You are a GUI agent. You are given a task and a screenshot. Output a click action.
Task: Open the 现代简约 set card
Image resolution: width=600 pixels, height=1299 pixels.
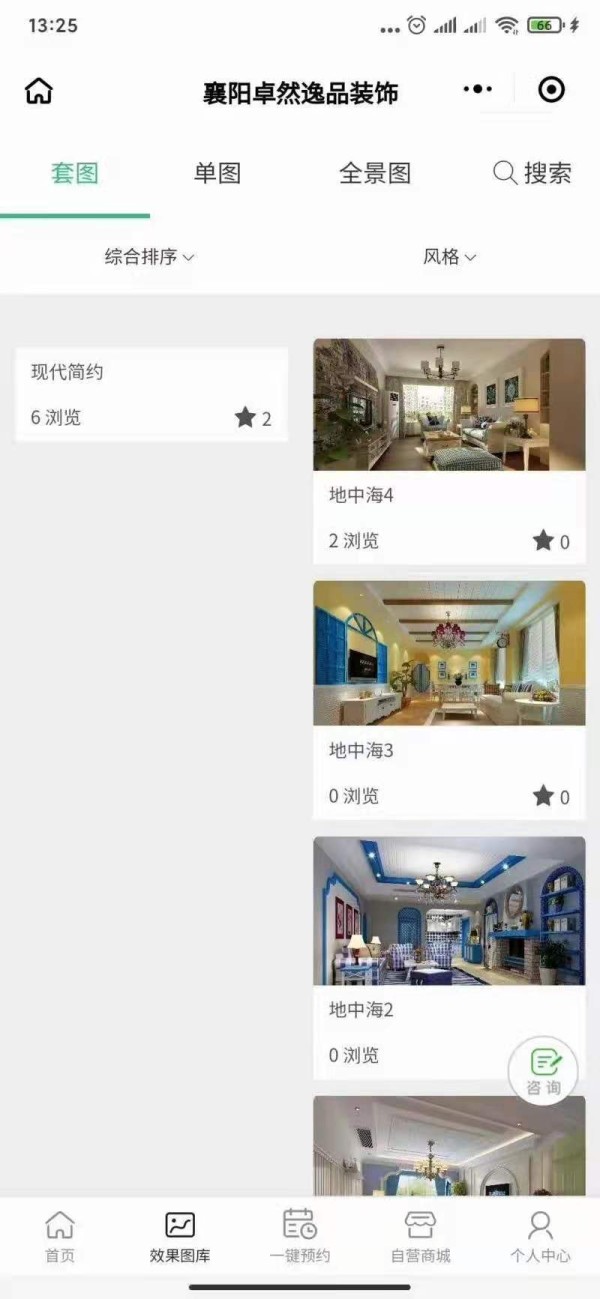[x=151, y=393]
